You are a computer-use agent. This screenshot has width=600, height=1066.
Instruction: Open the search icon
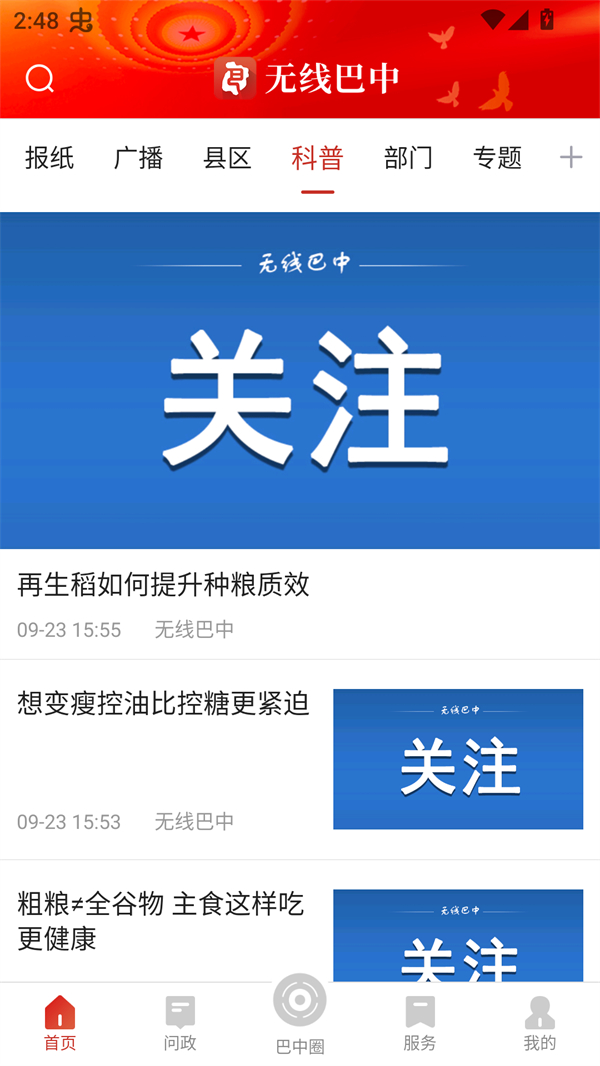40,78
